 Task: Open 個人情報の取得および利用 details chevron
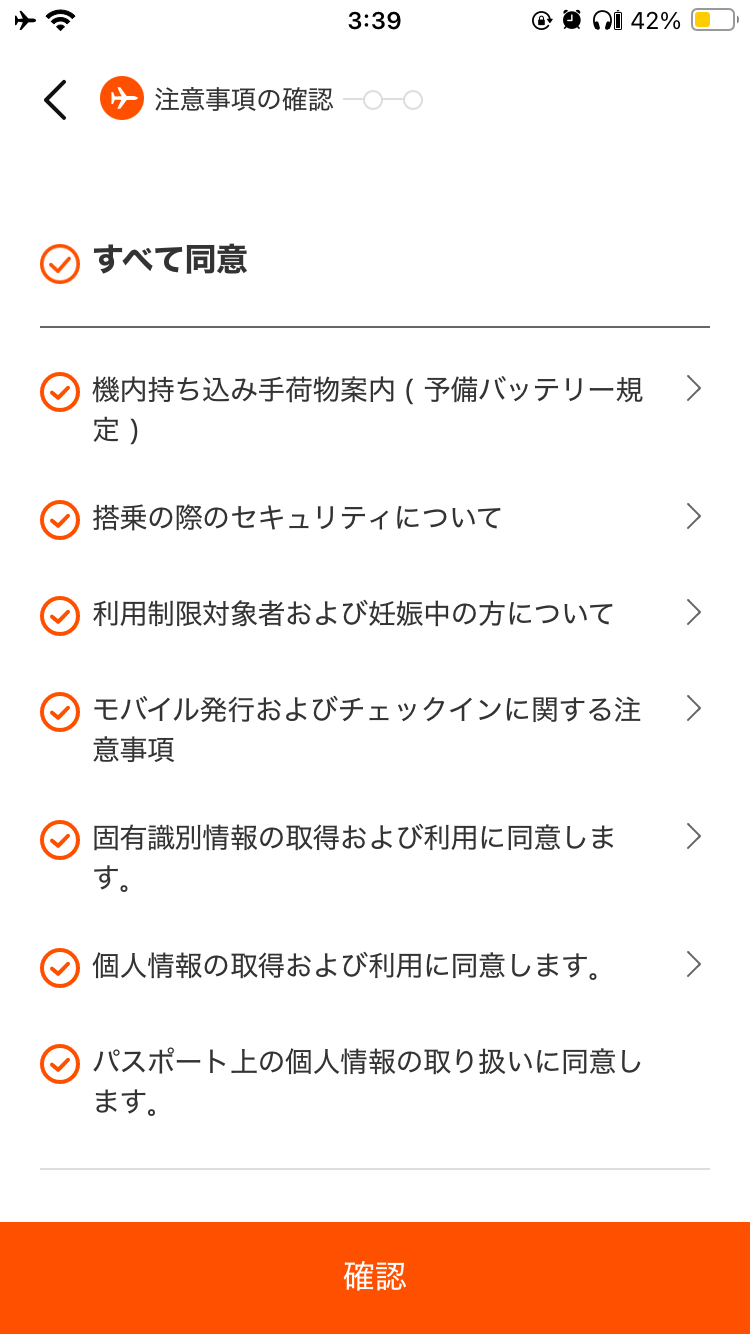click(x=694, y=965)
